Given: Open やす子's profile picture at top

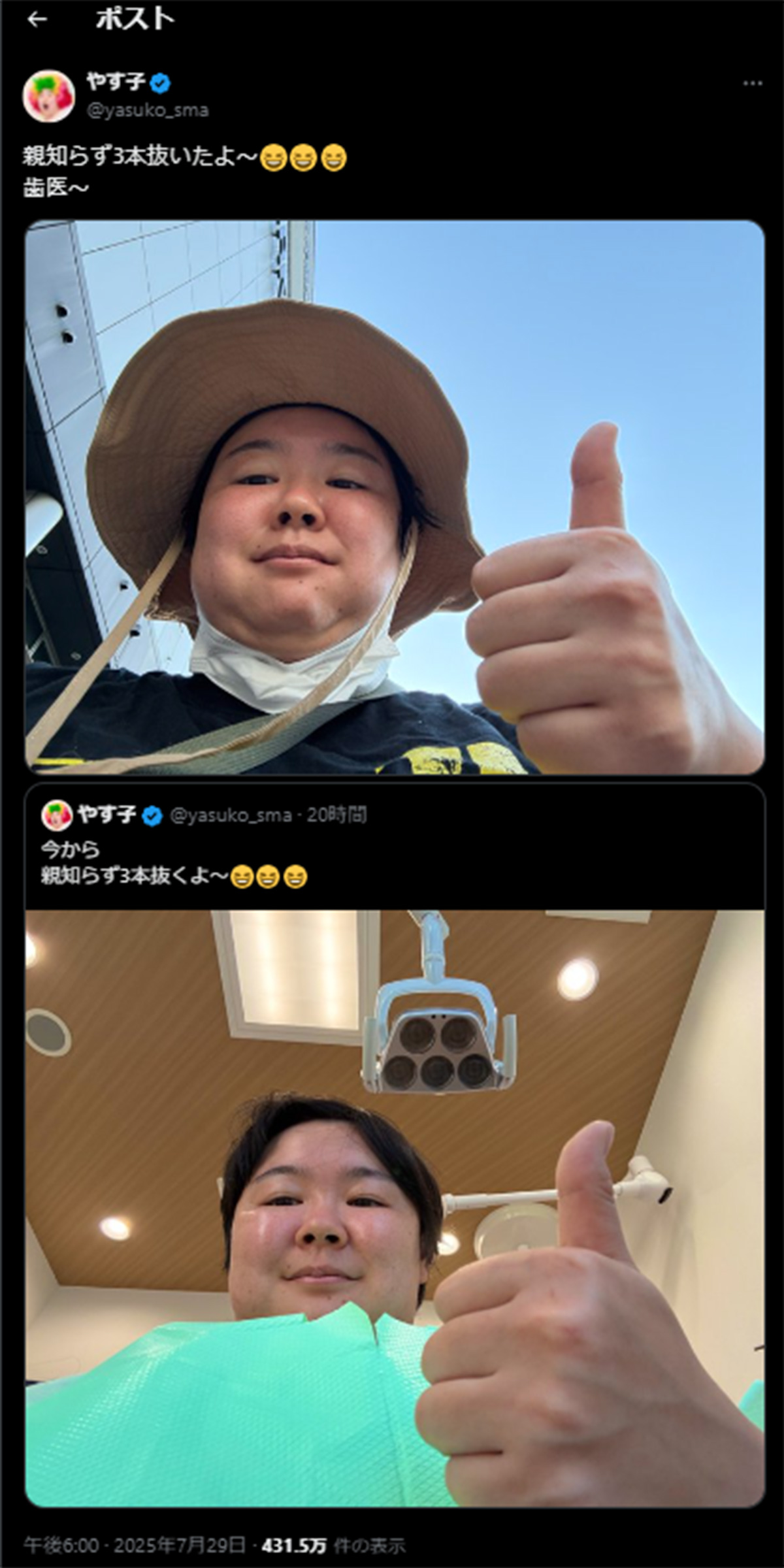Looking at the screenshot, I should 48,95.
